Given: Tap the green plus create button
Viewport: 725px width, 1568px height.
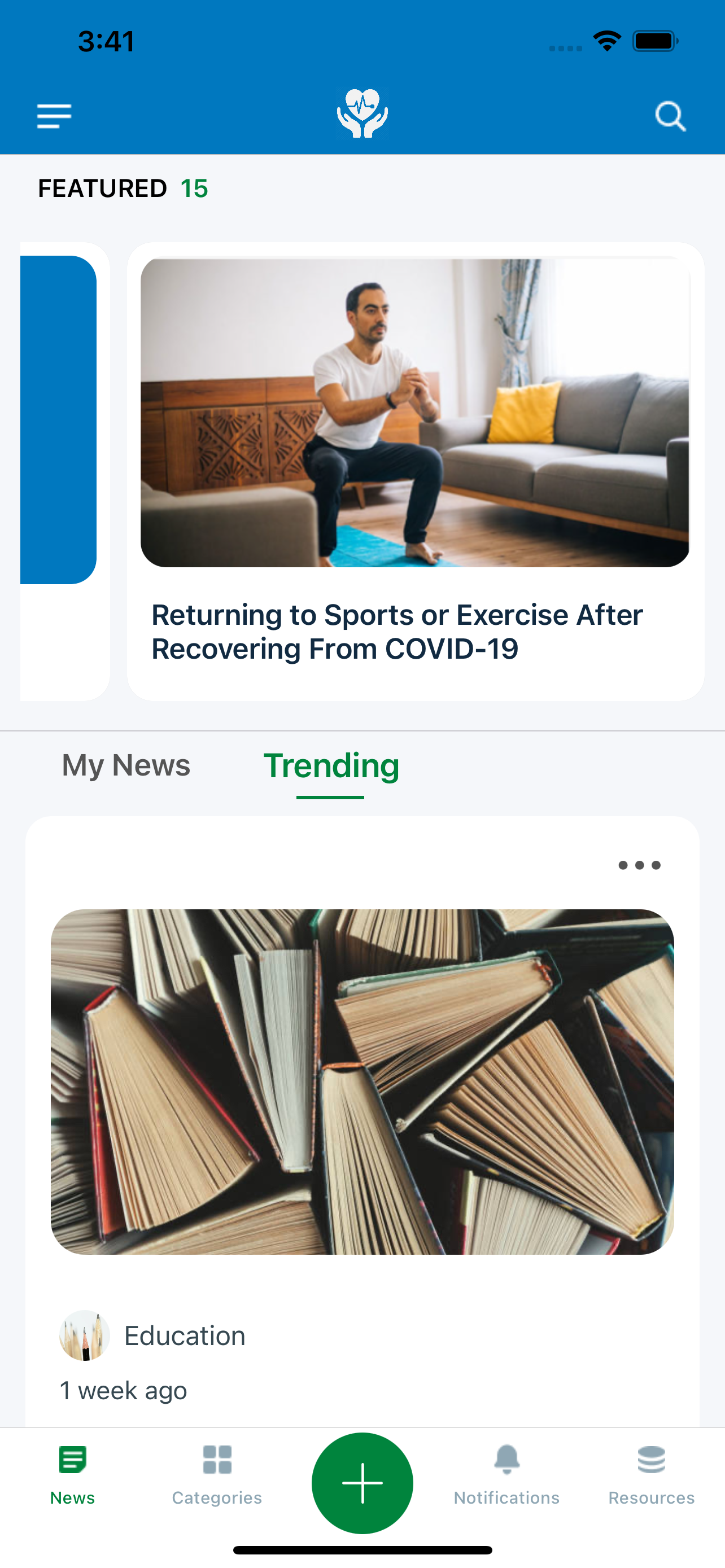Looking at the screenshot, I should click(x=362, y=1483).
